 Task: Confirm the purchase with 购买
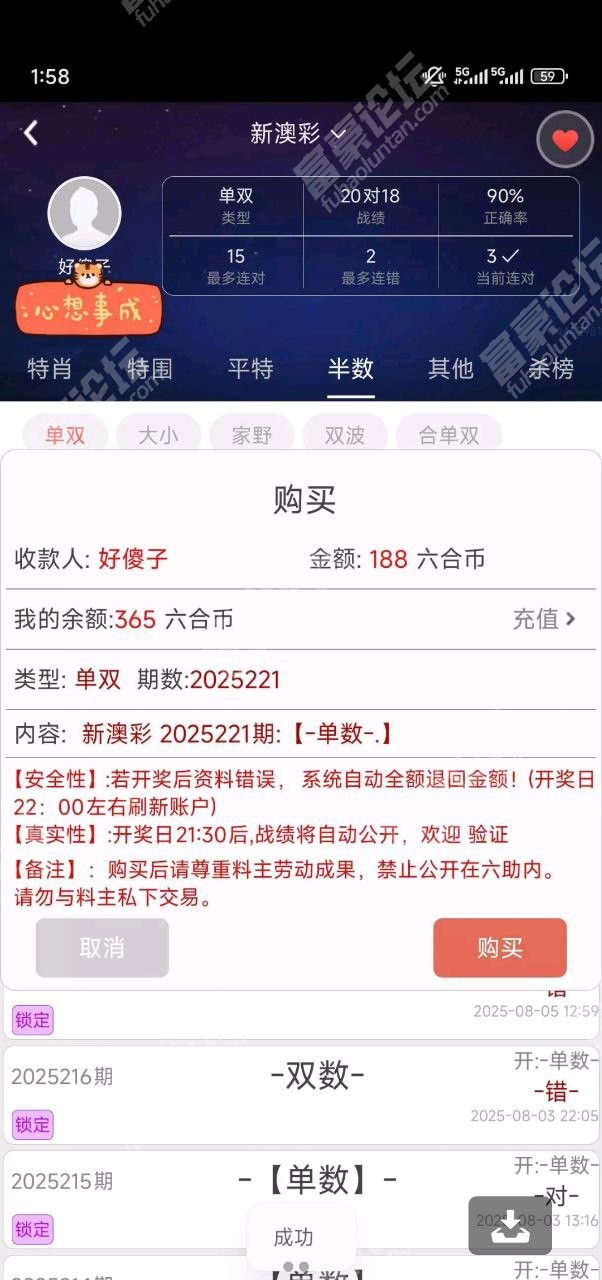pyautogui.click(x=499, y=947)
